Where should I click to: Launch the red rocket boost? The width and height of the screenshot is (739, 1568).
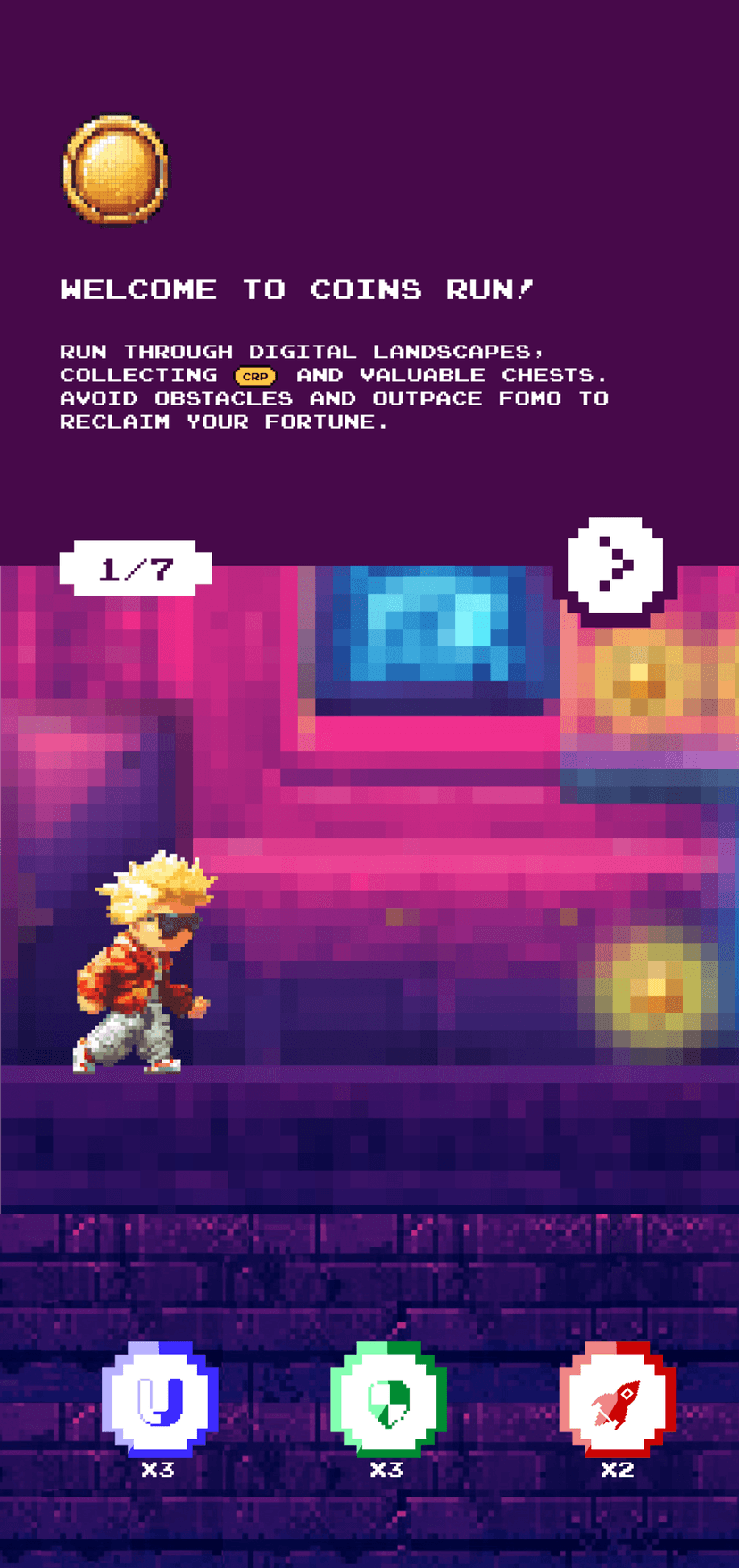[617, 1398]
